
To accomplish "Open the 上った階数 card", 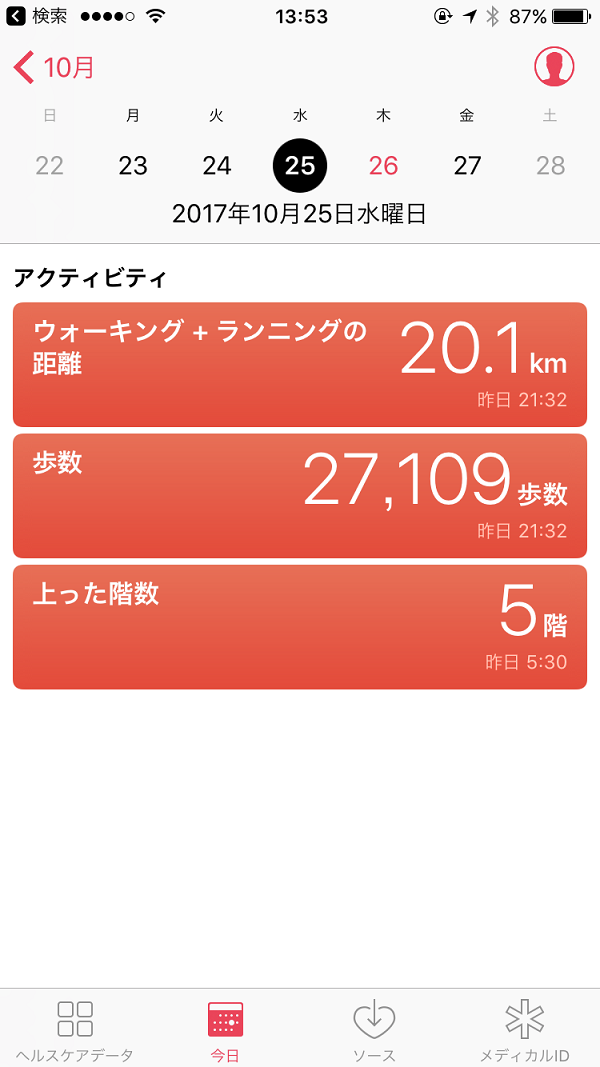I will [x=300, y=627].
